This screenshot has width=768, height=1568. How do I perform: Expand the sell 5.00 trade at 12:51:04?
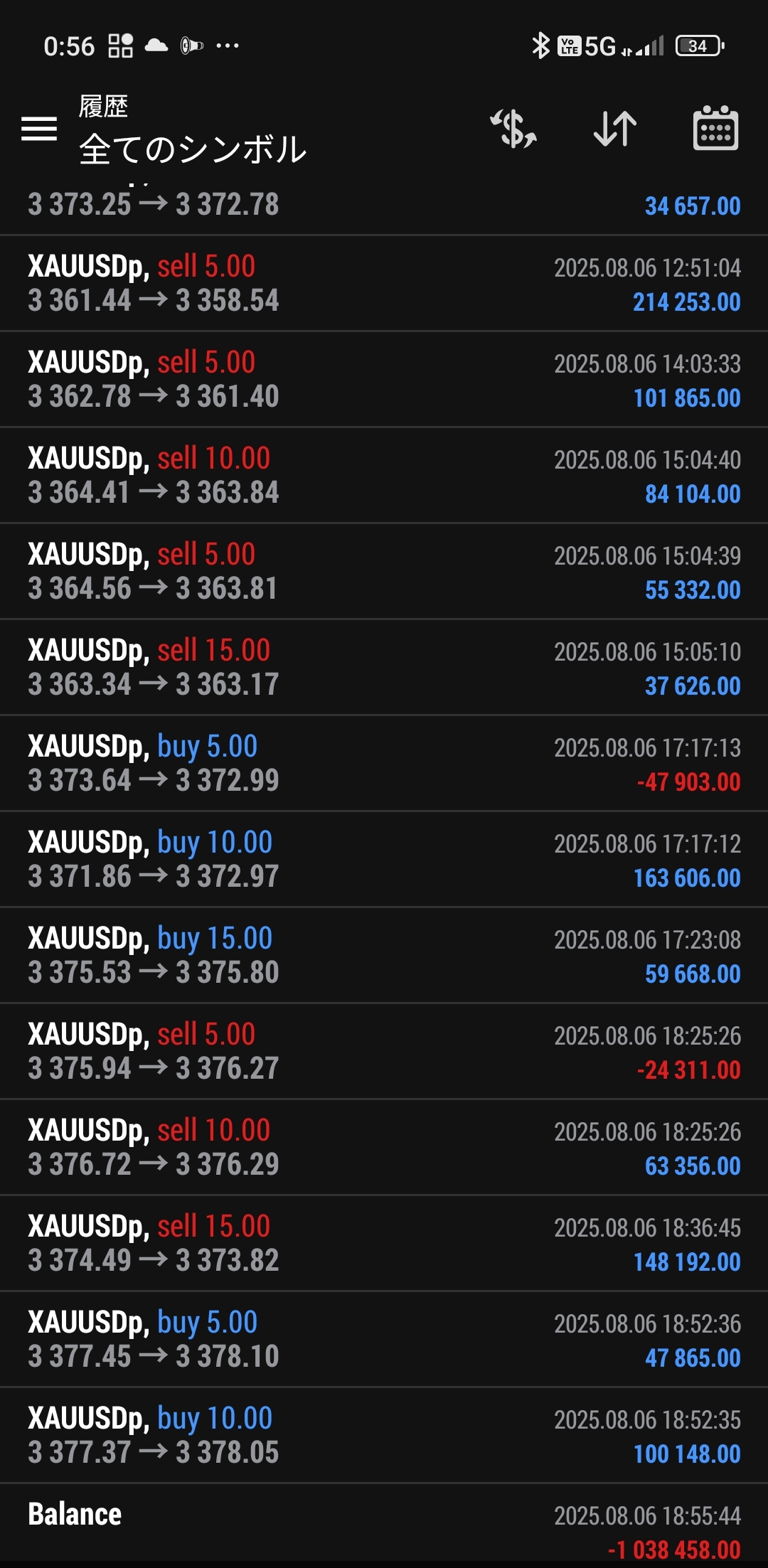pyautogui.click(x=384, y=284)
